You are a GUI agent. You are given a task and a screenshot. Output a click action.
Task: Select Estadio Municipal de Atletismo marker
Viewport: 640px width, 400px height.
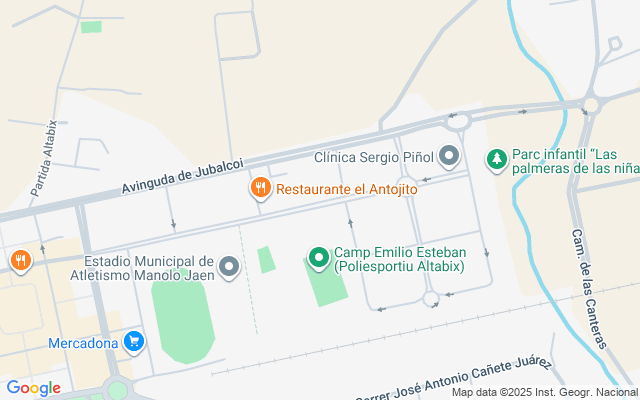click(229, 267)
